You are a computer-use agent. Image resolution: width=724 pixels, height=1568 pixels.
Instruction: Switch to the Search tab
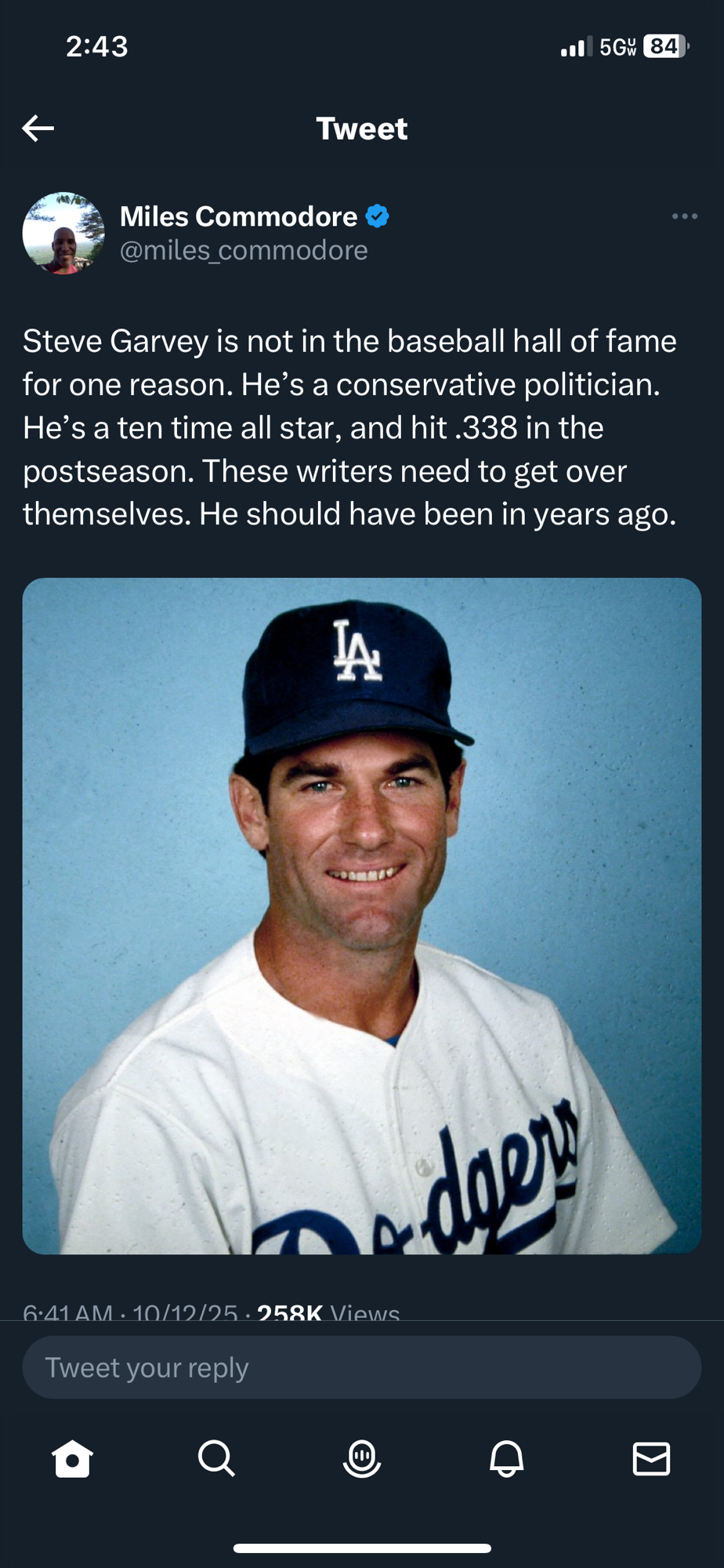point(216,1458)
